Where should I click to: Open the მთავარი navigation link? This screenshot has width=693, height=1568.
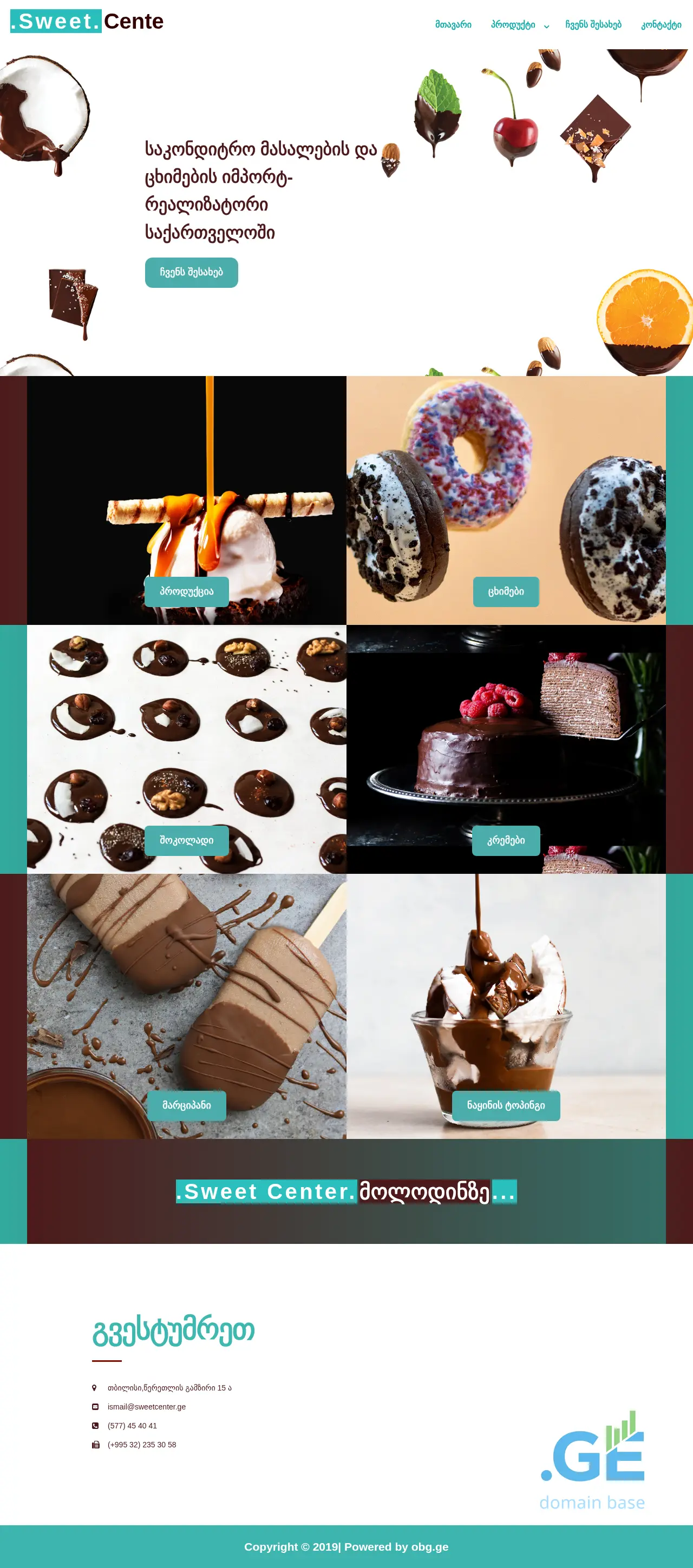[x=453, y=25]
